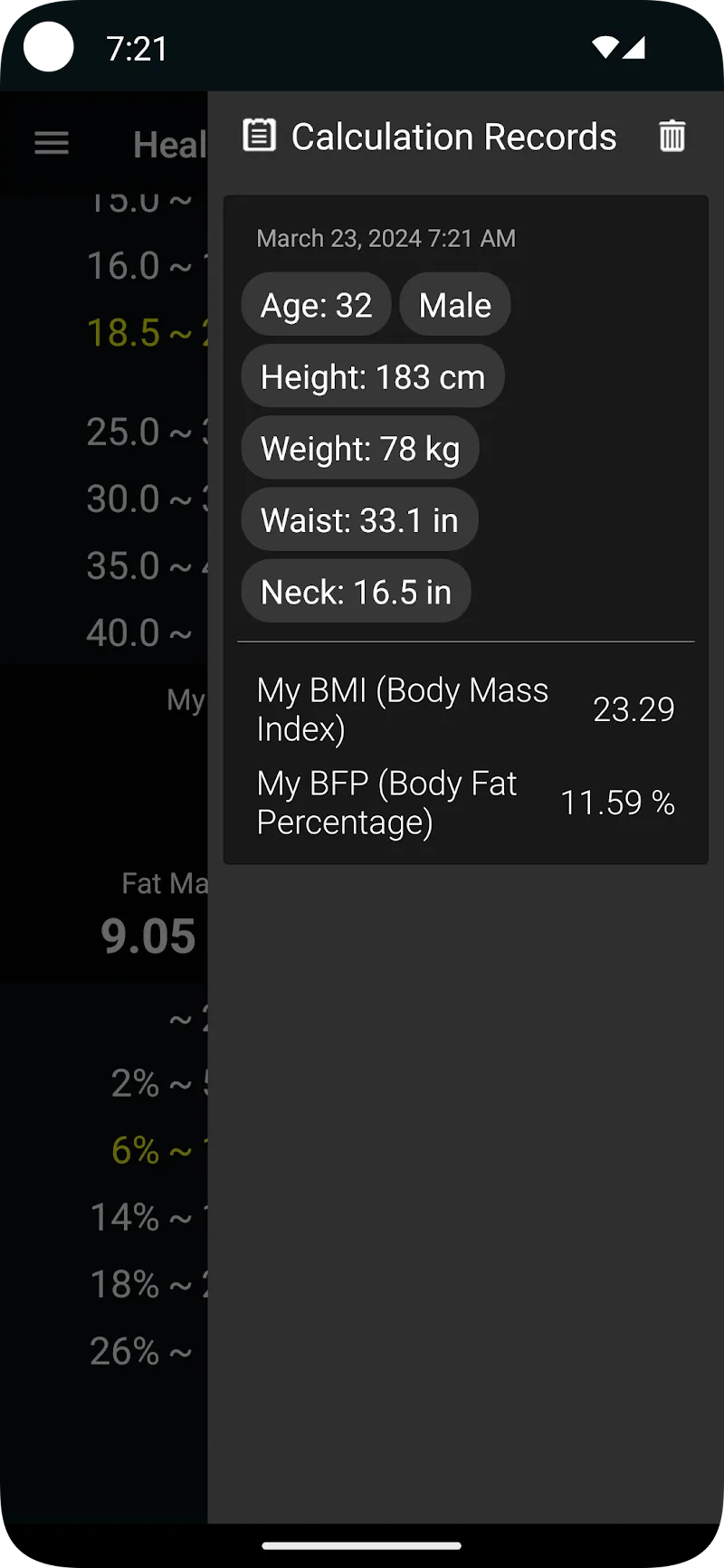Toggle the Weight: 78 kg chip
This screenshot has height=1568, width=724.
coord(359,447)
